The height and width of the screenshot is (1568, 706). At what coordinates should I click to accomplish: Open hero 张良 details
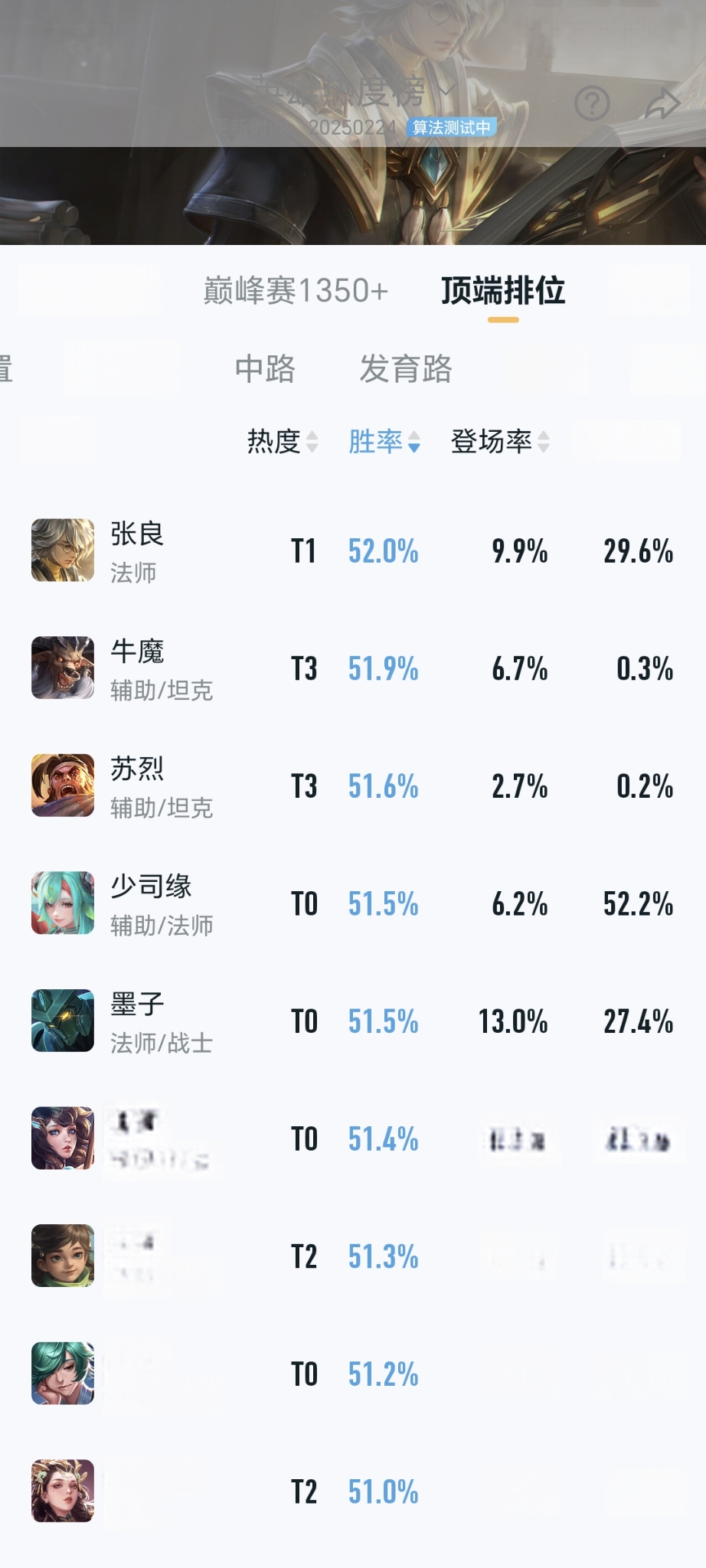[136, 550]
